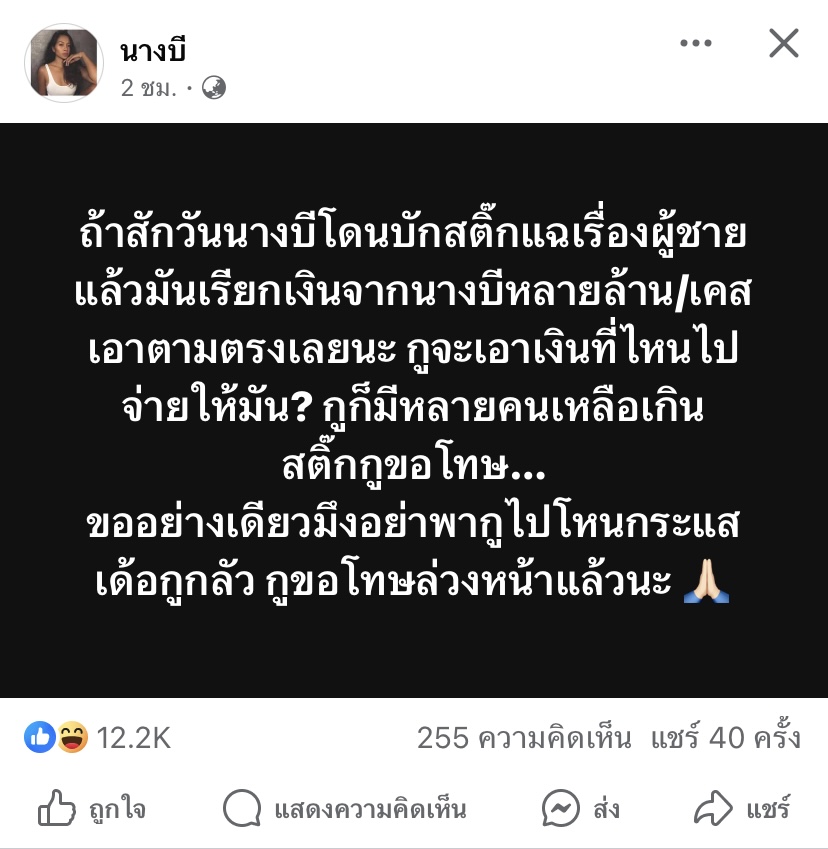Open the นางบี profile name link
Viewport: 828px width, 849px height.
click(153, 48)
